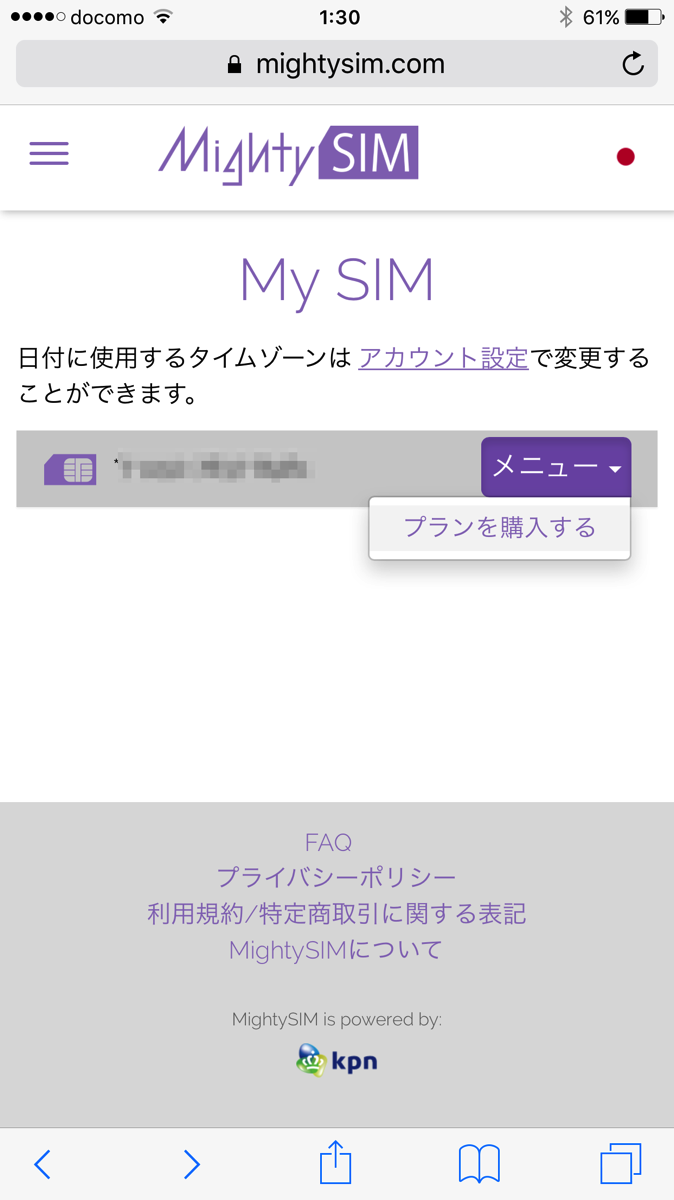Open the hamburger drawer menu
Image resolution: width=674 pixels, height=1200 pixels.
[49, 154]
